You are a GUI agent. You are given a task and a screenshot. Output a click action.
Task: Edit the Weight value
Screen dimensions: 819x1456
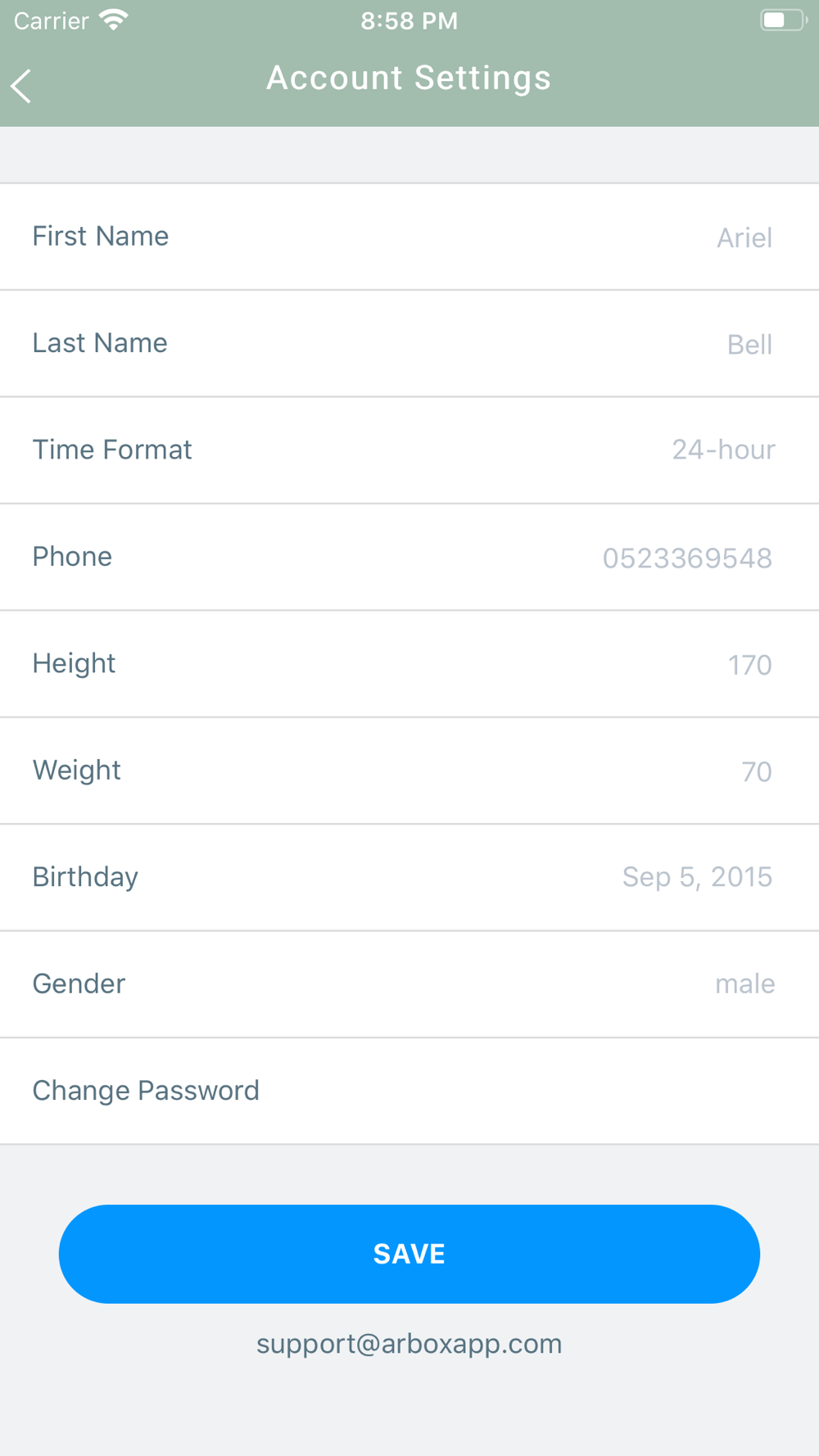pos(755,771)
